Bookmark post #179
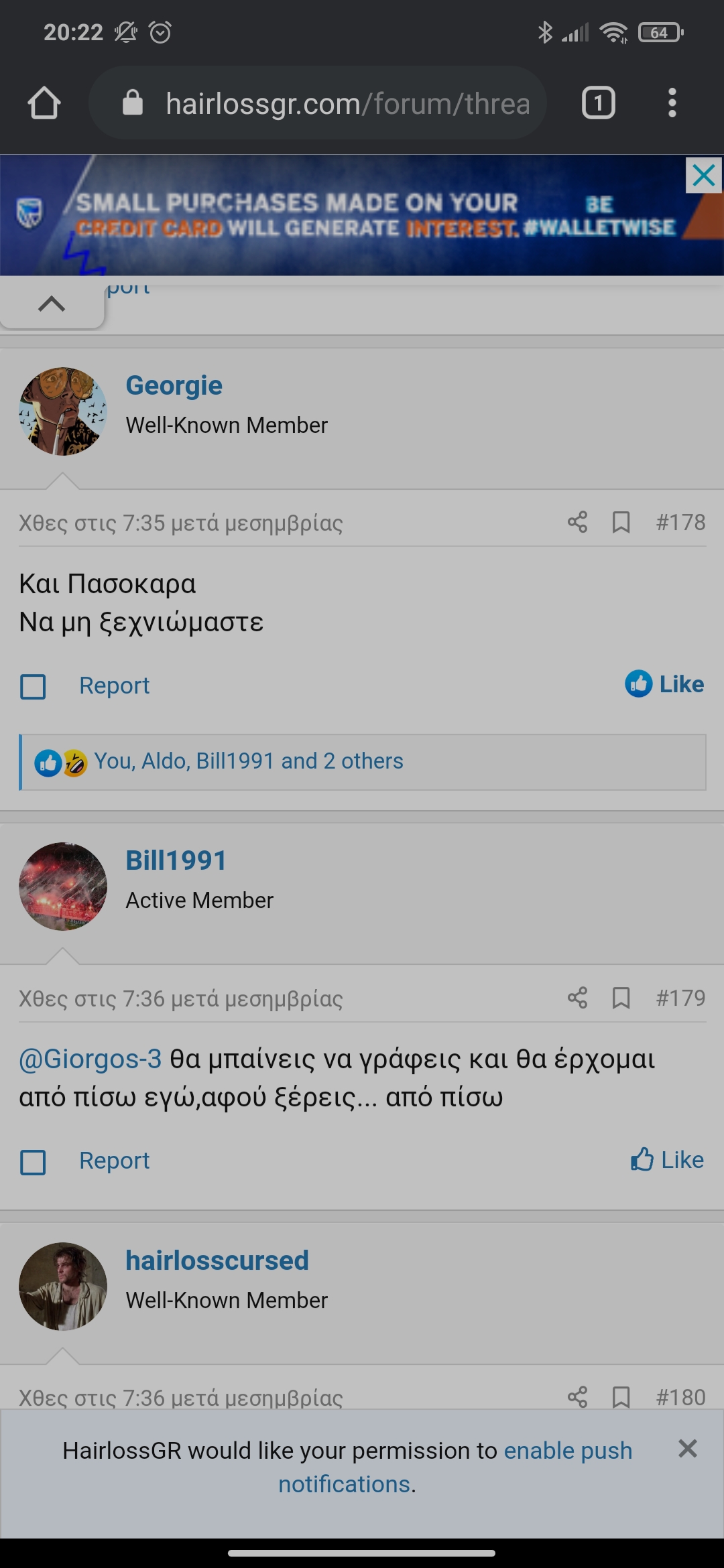This screenshot has width=724, height=1568. pos(621,998)
